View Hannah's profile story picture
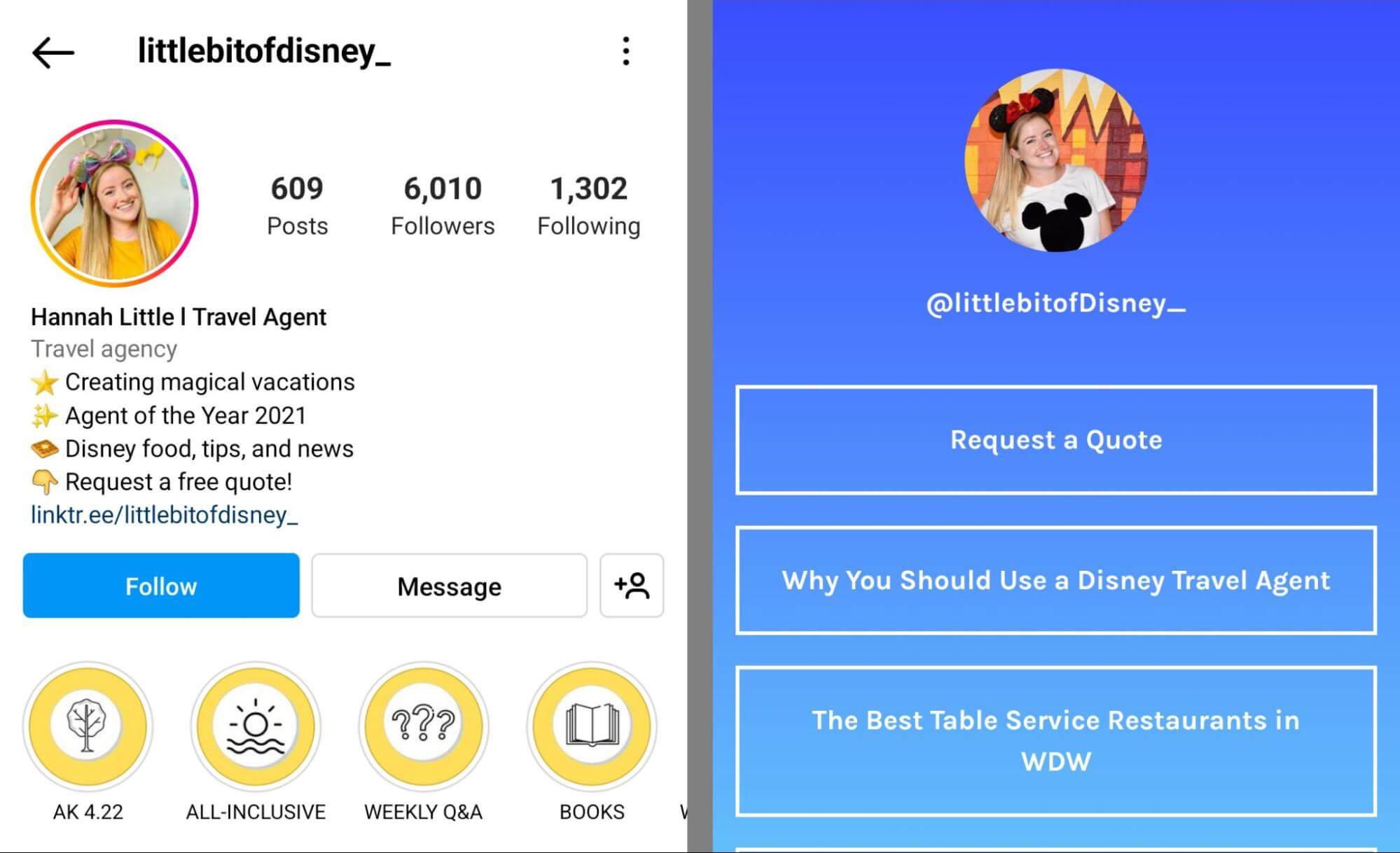Screen dimensions: 1400x853 point(115,204)
